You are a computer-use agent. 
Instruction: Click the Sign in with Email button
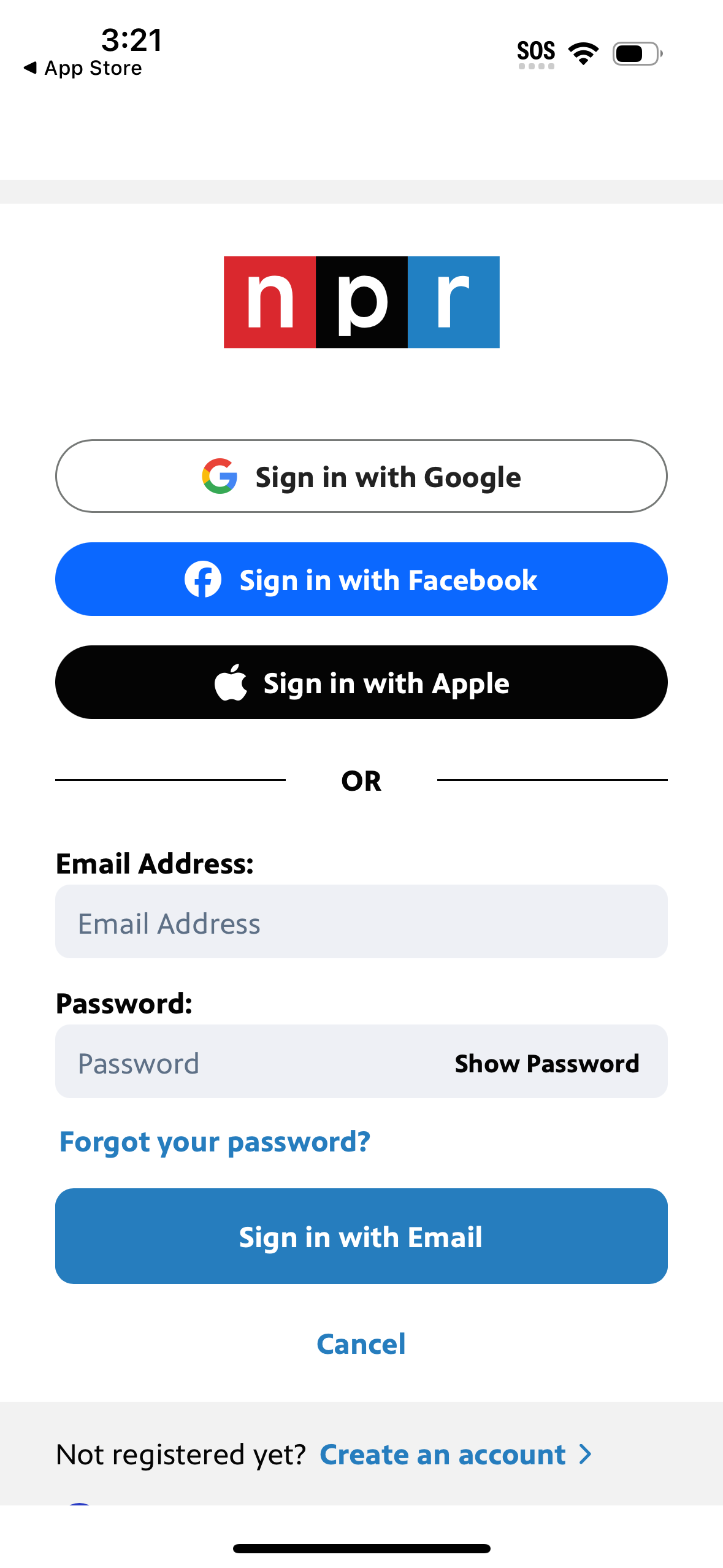361,1236
